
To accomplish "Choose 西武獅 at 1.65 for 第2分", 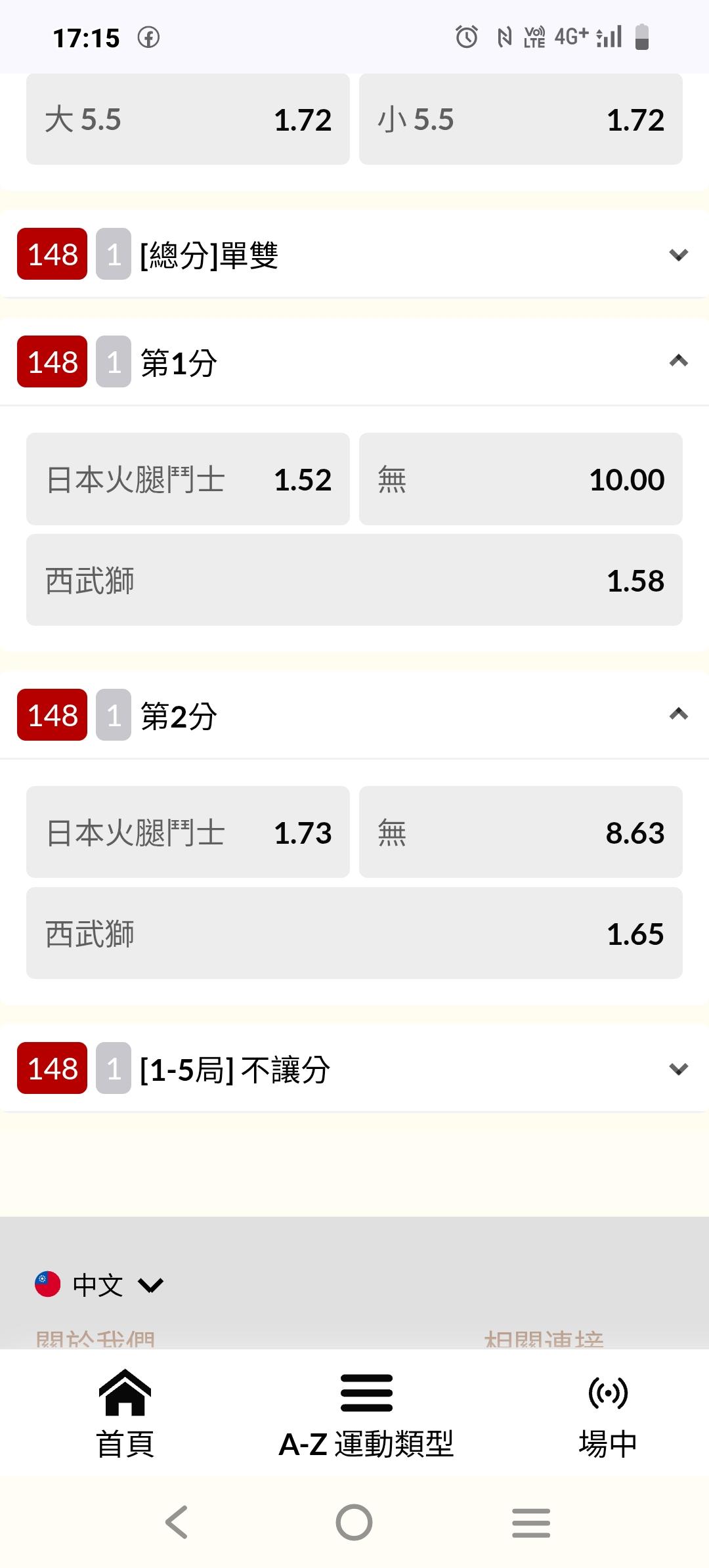I will coord(354,933).
